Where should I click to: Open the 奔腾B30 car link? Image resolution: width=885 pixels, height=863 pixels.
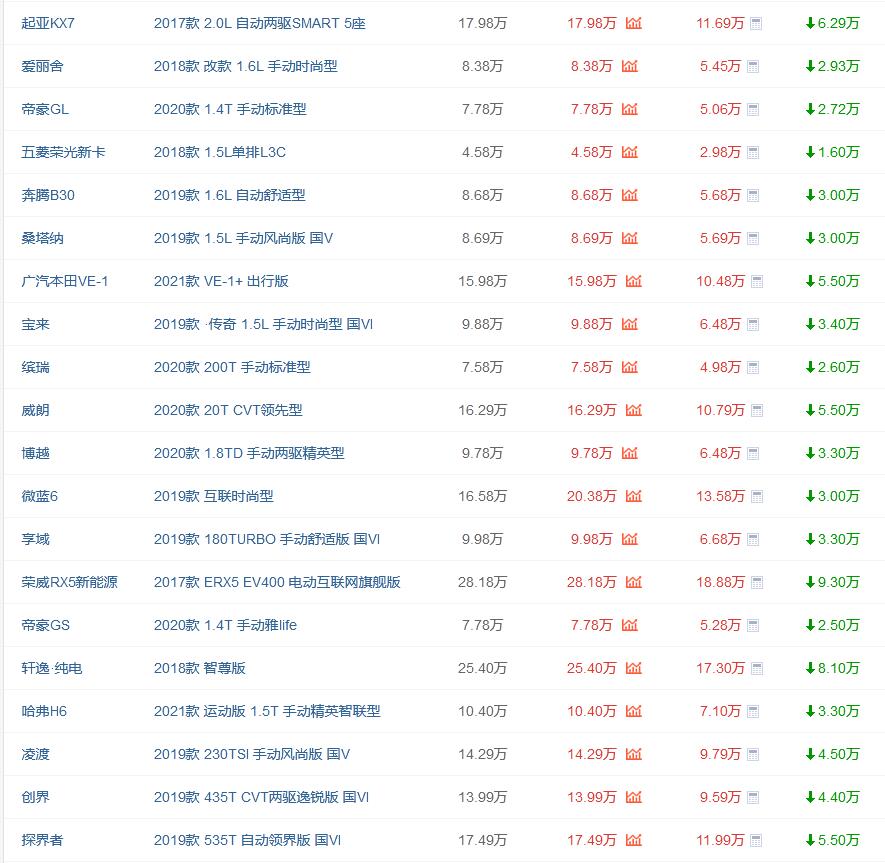(x=48, y=195)
